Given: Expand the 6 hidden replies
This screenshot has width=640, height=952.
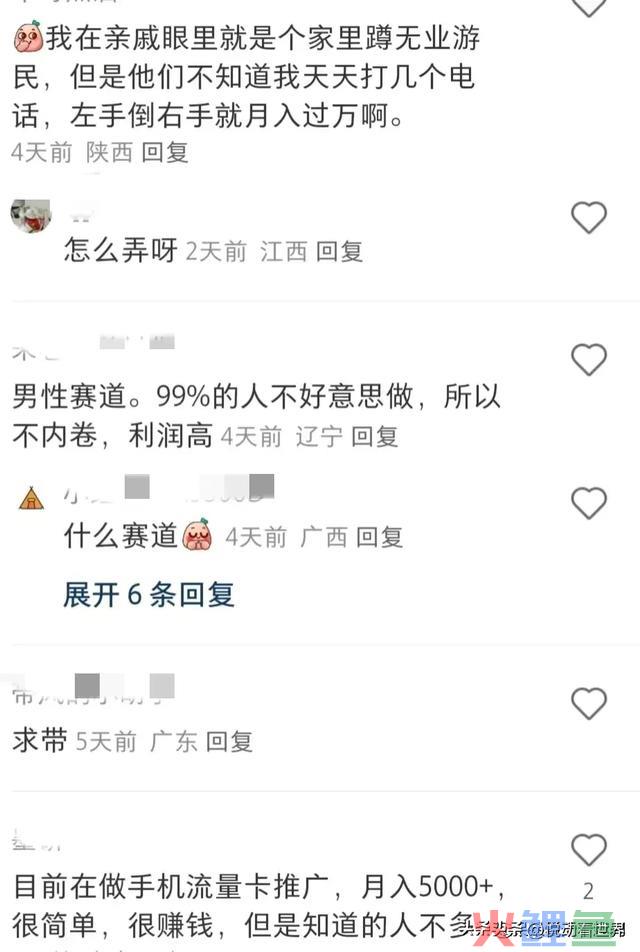Looking at the screenshot, I should (149, 595).
